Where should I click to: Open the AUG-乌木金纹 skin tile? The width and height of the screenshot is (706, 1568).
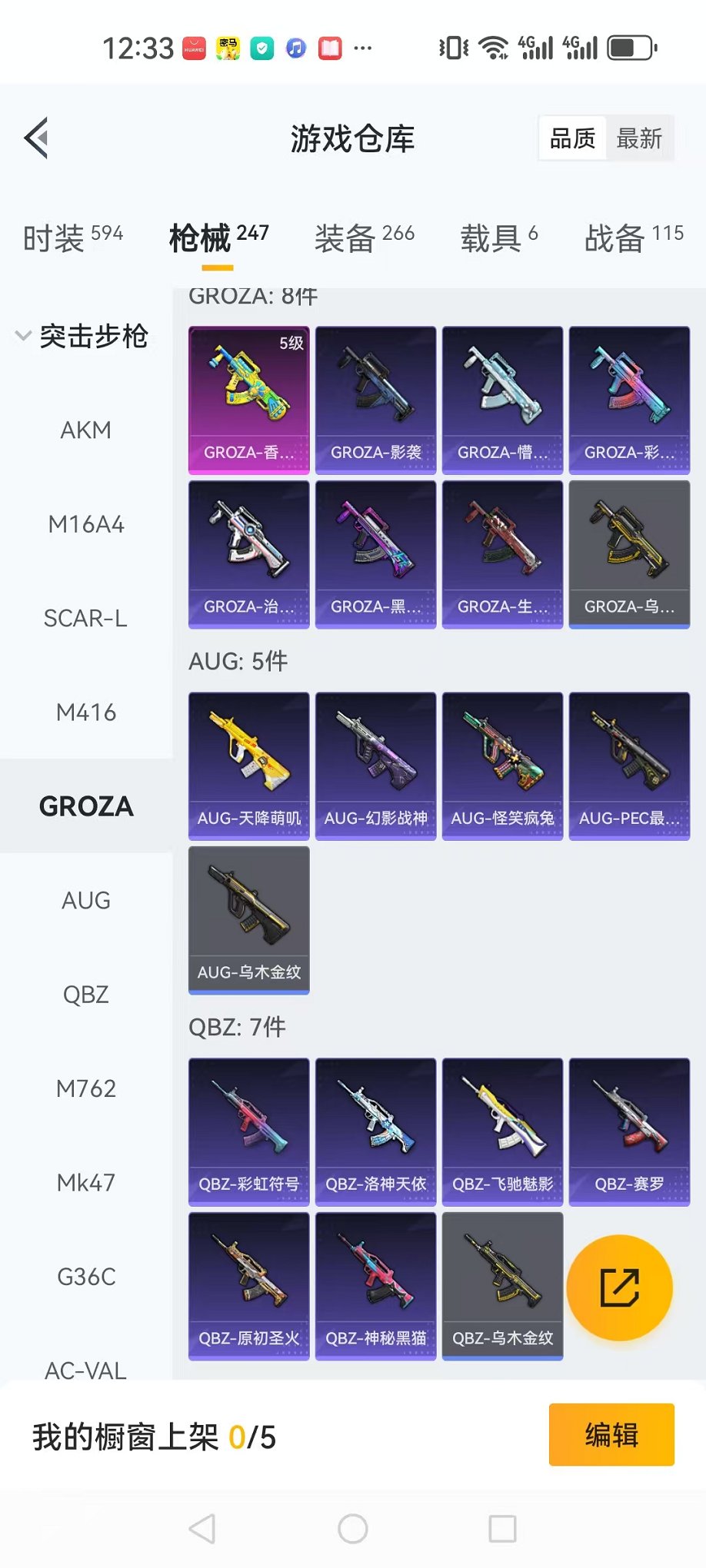pos(248,920)
